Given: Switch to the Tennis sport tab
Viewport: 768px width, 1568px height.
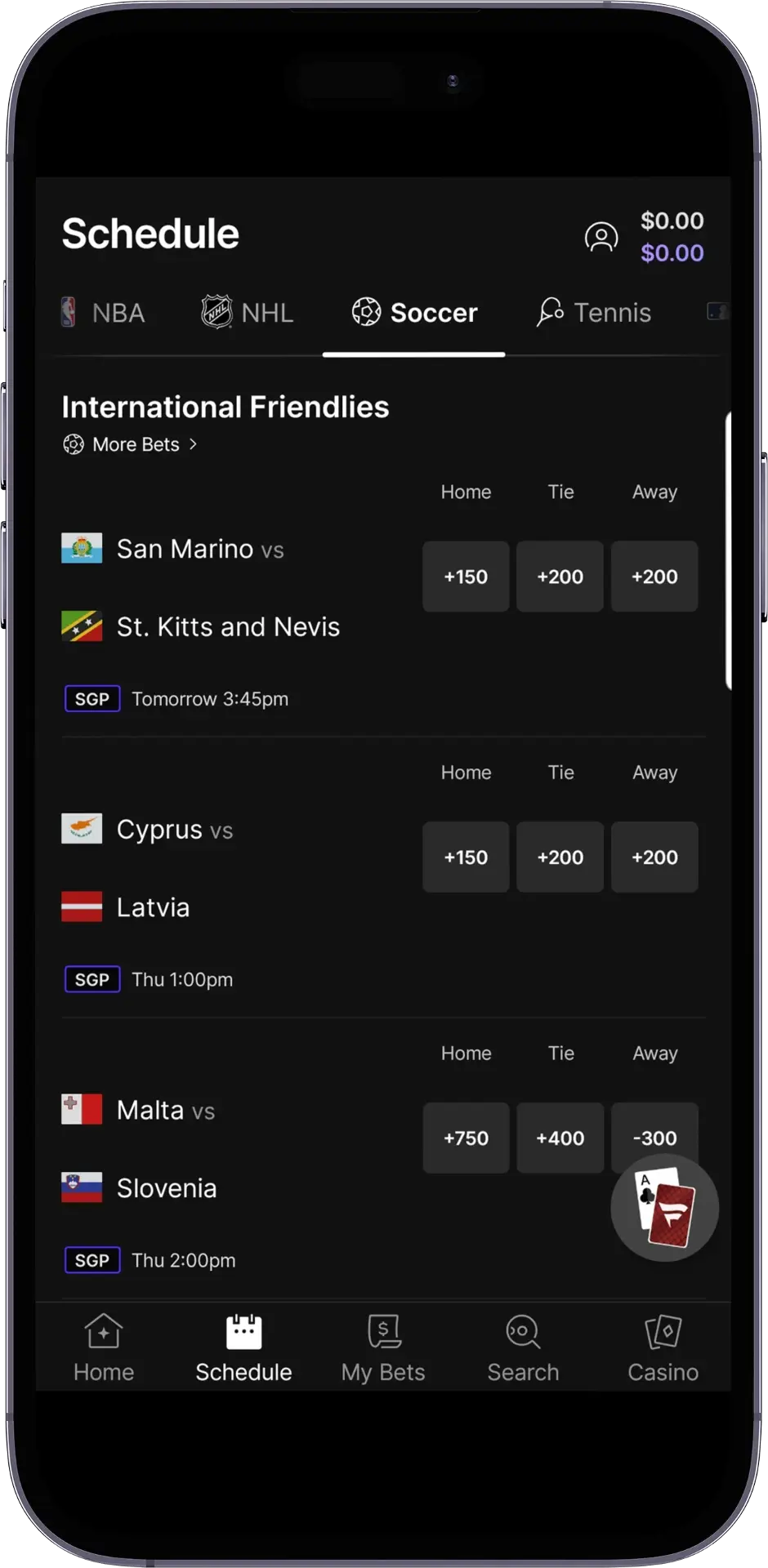Looking at the screenshot, I should pos(594,313).
